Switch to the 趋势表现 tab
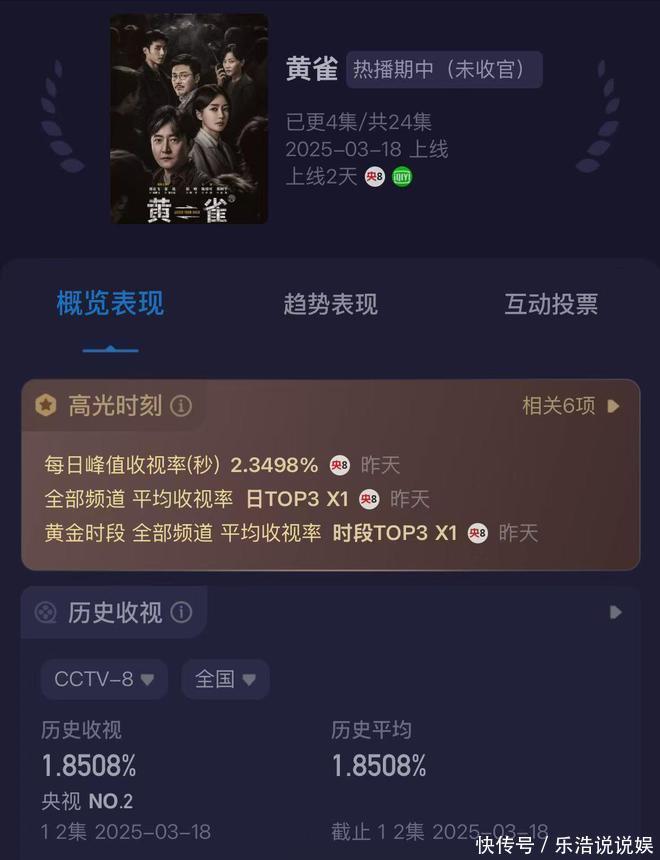This screenshot has height=860, width=660. tap(330, 304)
